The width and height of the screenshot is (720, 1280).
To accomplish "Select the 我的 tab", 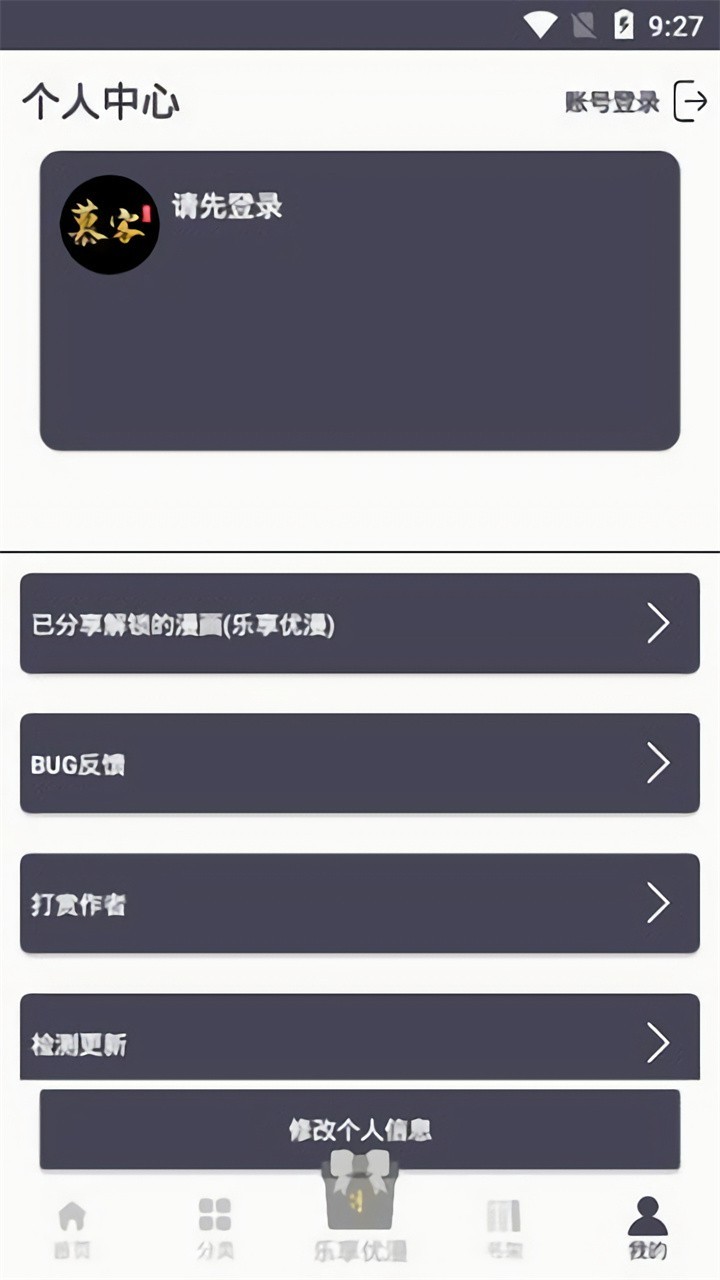I will tap(648, 1228).
